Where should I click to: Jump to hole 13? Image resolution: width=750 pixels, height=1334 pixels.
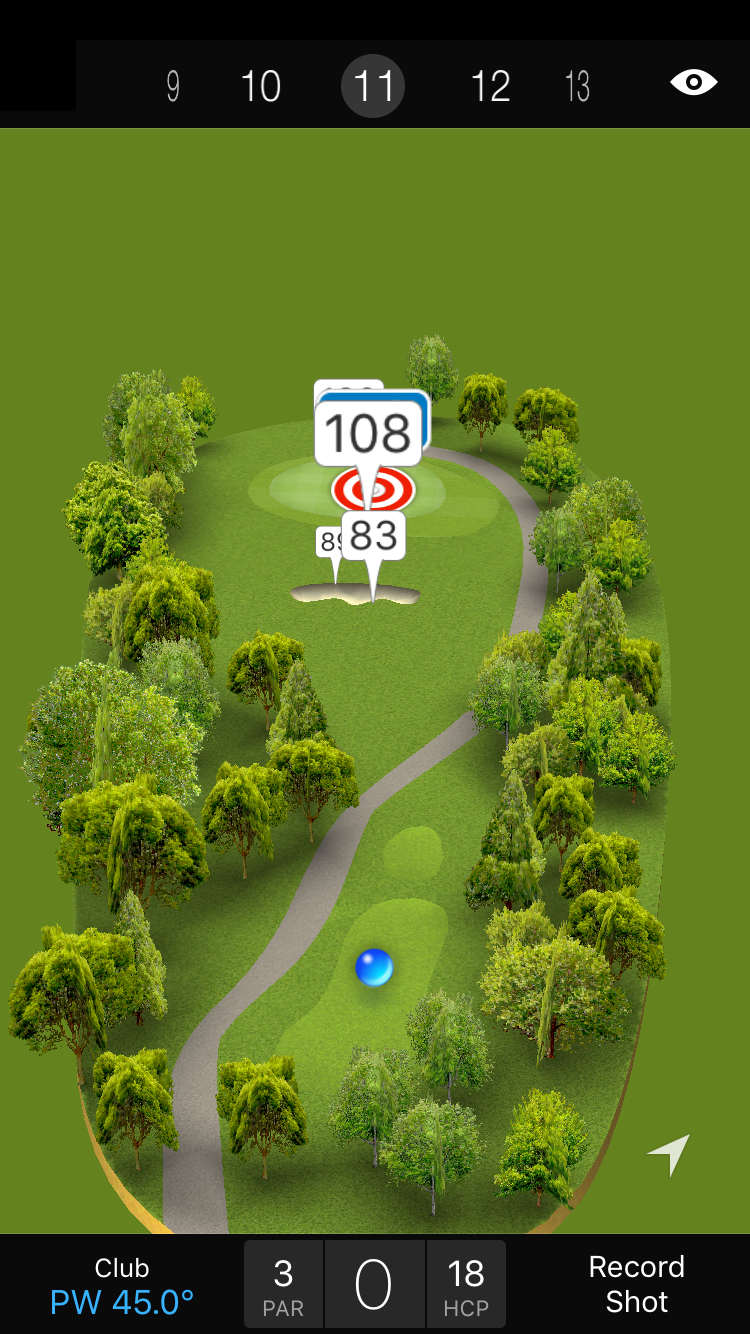tap(577, 87)
